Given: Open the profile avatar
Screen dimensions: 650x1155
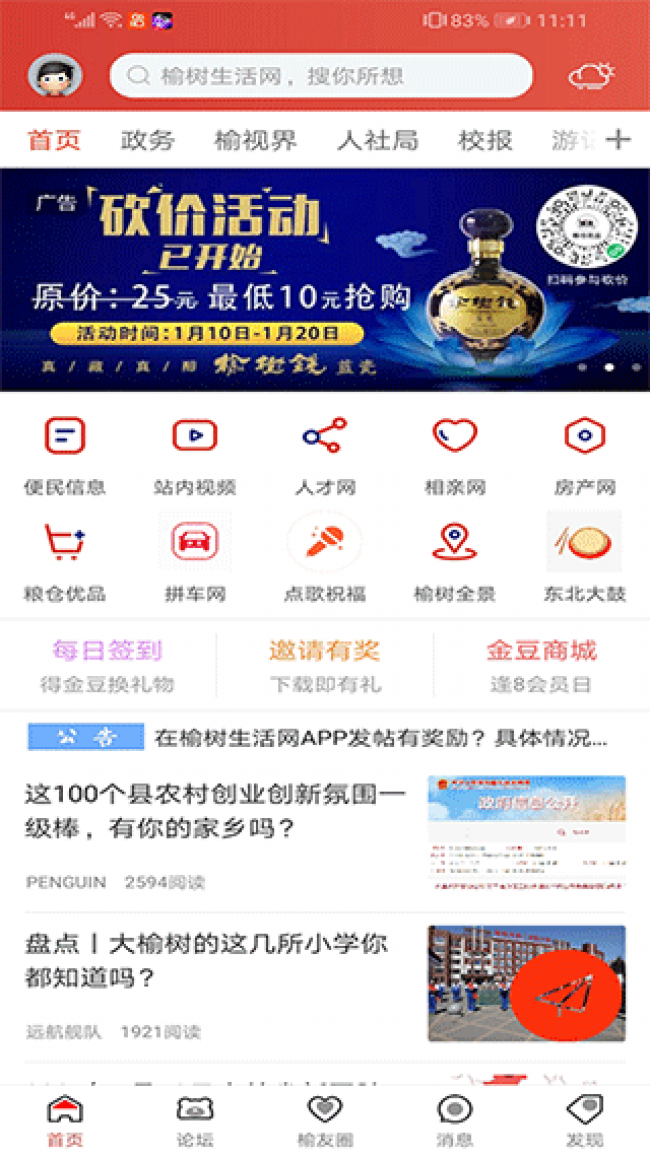Looking at the screenshot, I should (x=55, y=75).
